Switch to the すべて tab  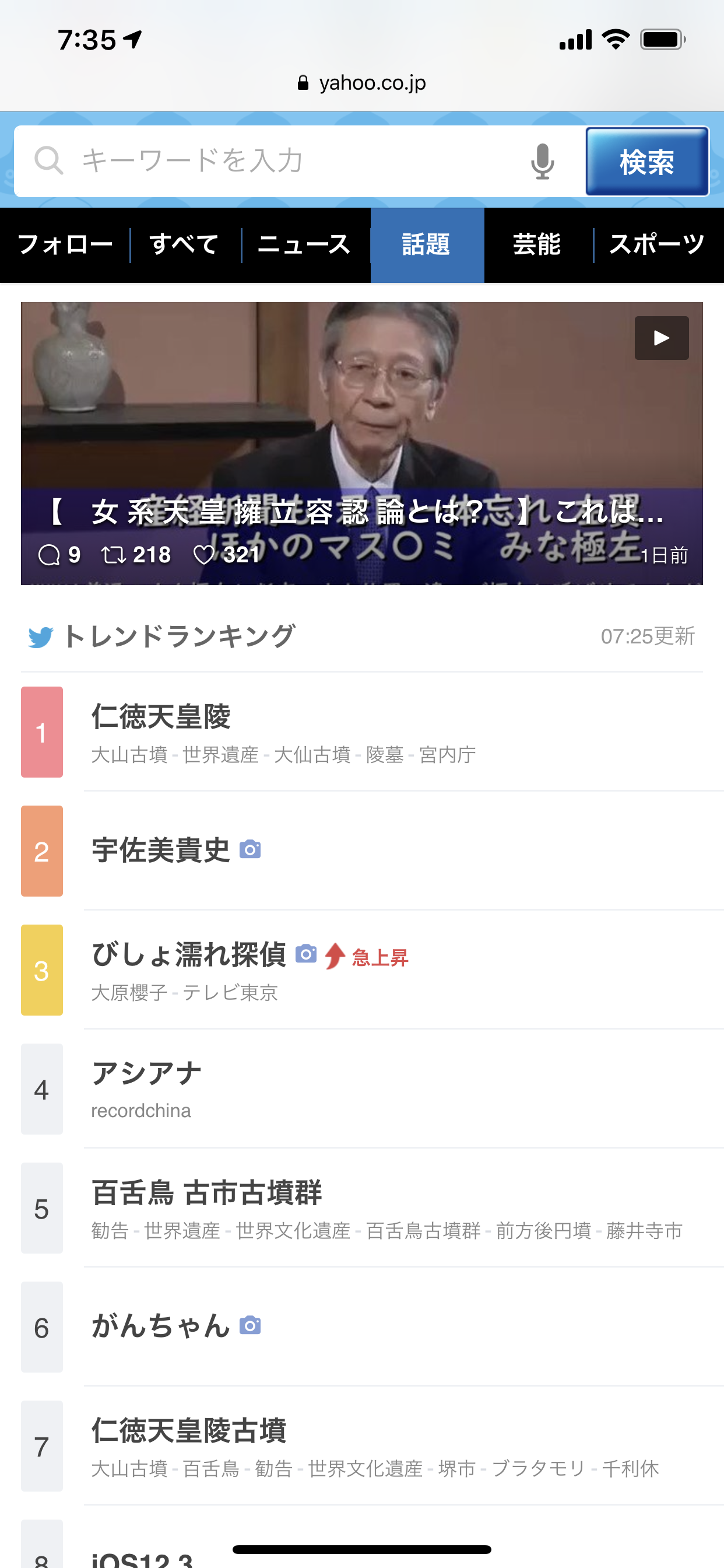[184, 244]
